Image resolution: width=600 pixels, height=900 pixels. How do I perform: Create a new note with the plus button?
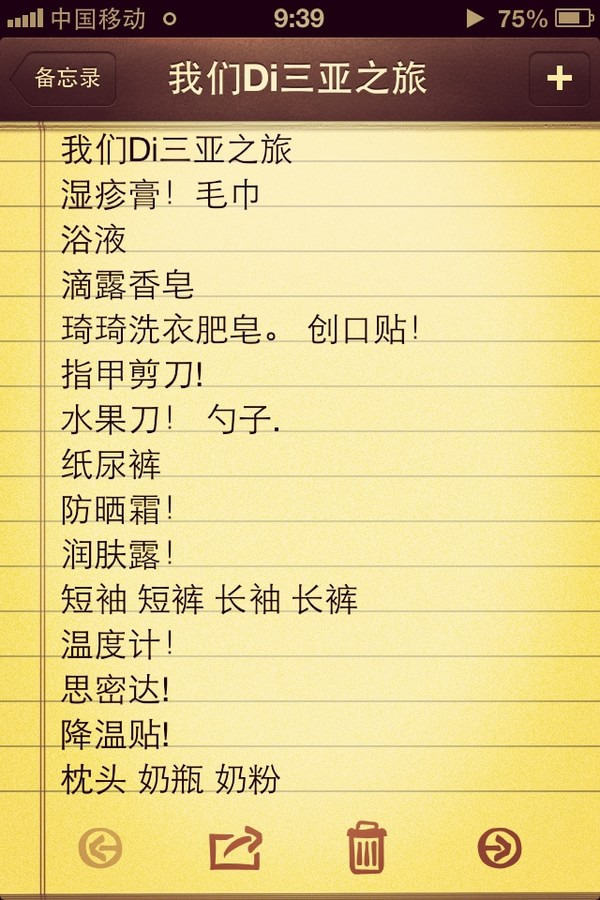click(559, 79)
